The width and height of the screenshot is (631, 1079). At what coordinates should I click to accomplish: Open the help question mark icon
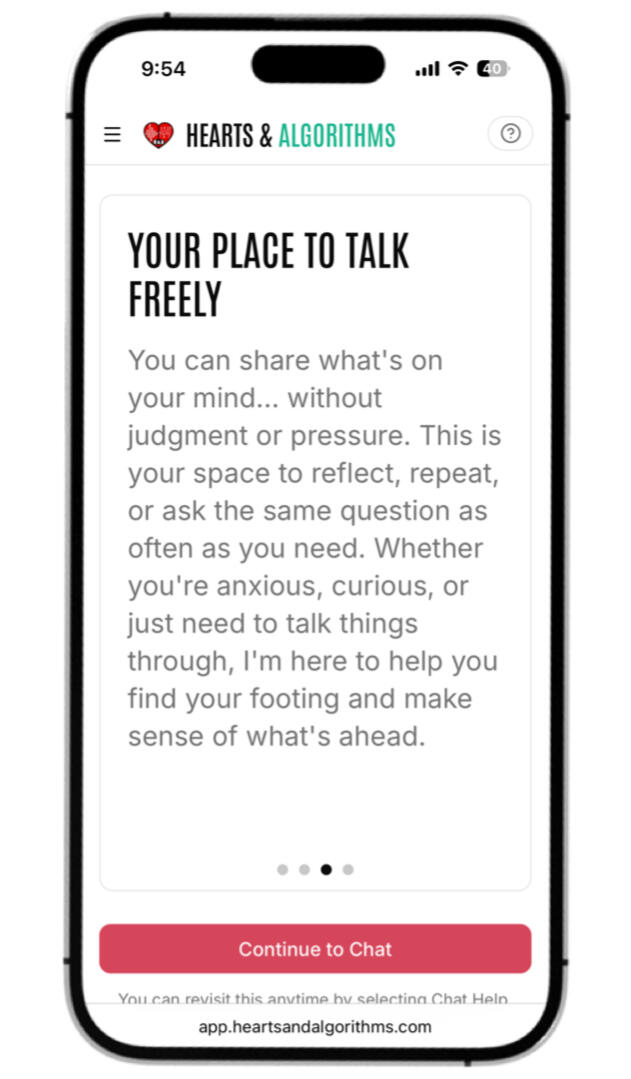click(x=510, y=134)
